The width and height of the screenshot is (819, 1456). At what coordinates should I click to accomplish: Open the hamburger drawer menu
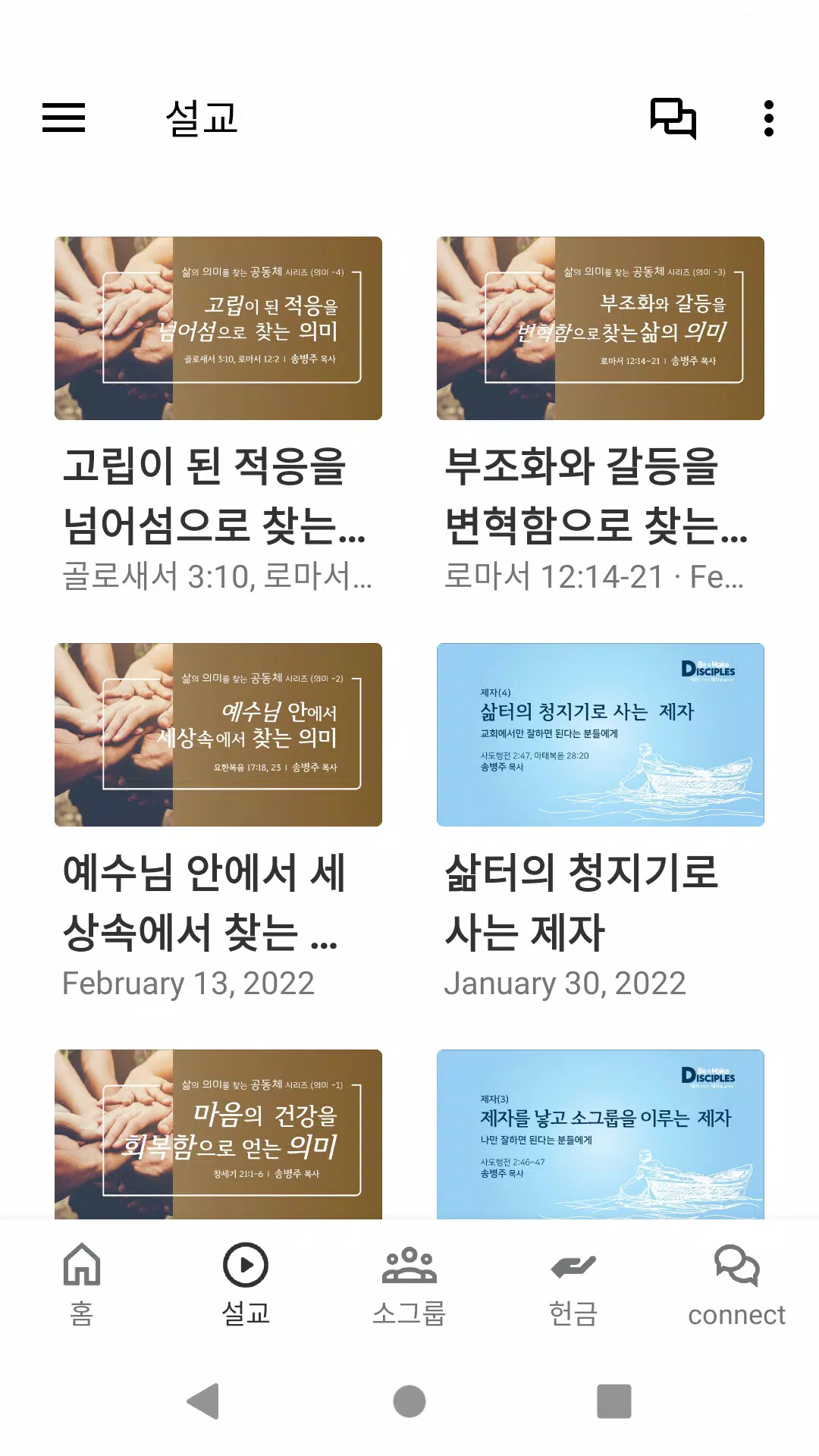coord(64,118)
